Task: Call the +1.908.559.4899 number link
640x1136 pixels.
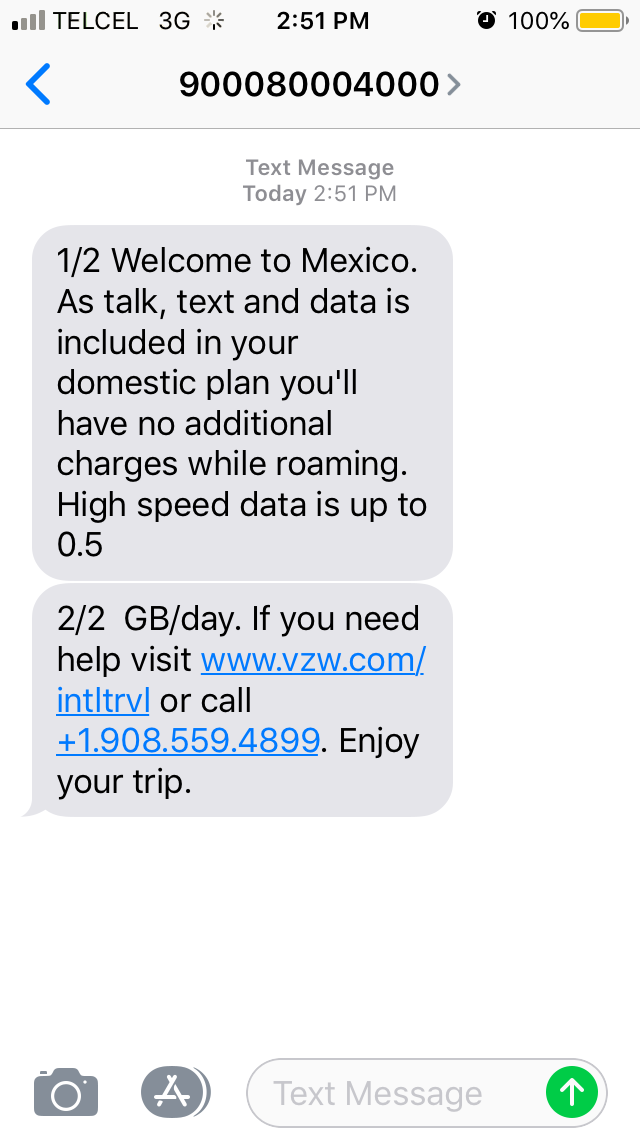Action: pos(188,740)
